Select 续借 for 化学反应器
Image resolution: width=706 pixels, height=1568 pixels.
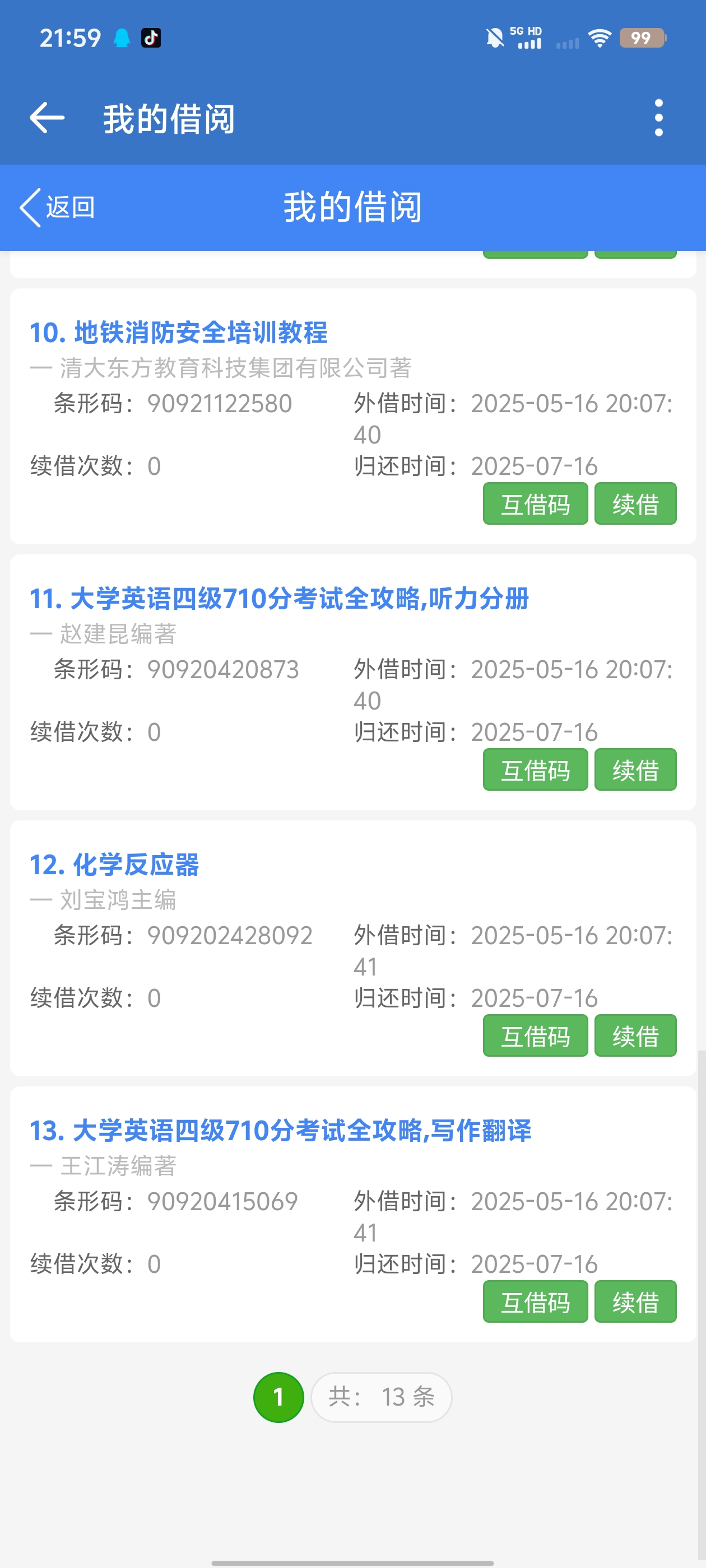635,1035
